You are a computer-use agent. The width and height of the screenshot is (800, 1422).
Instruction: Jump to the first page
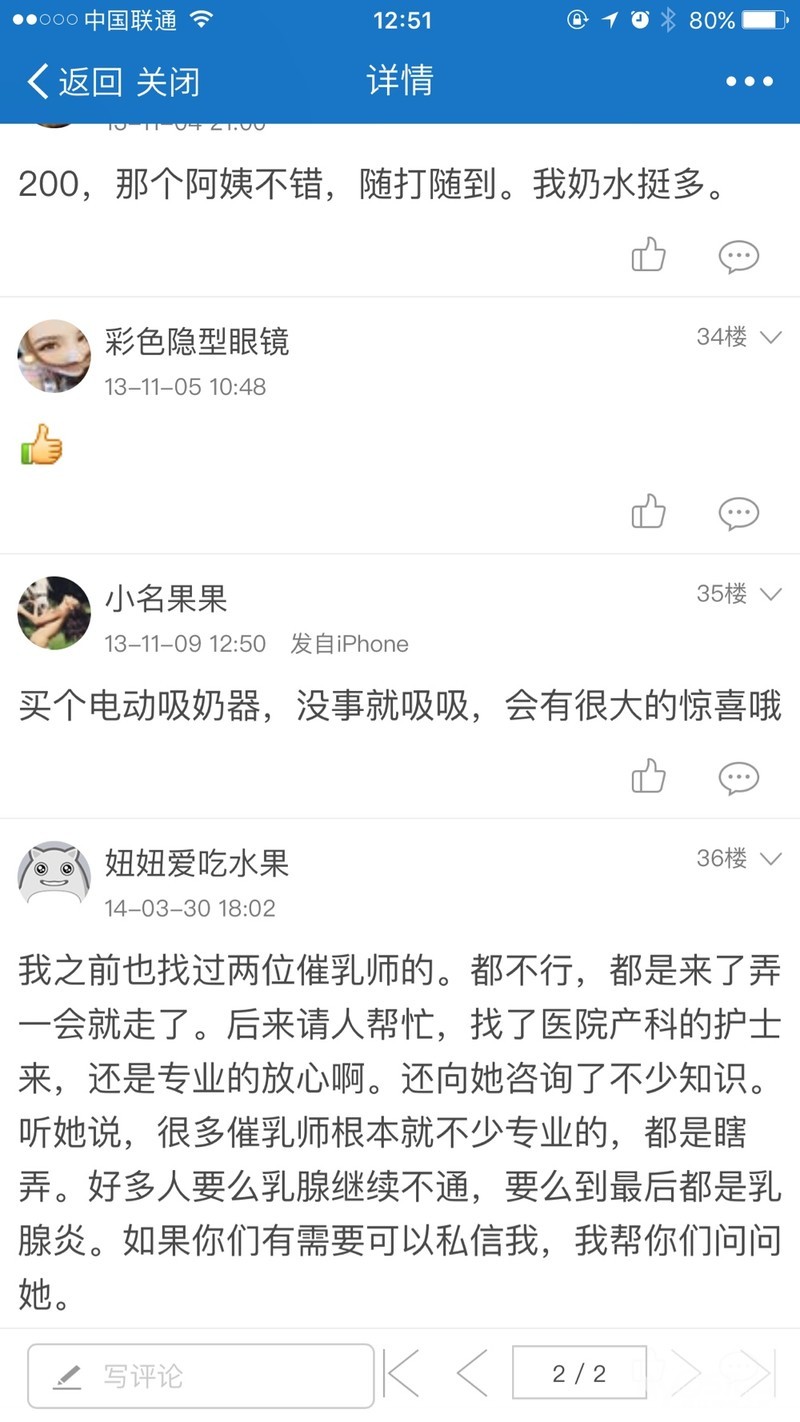tap(402, 1373)
